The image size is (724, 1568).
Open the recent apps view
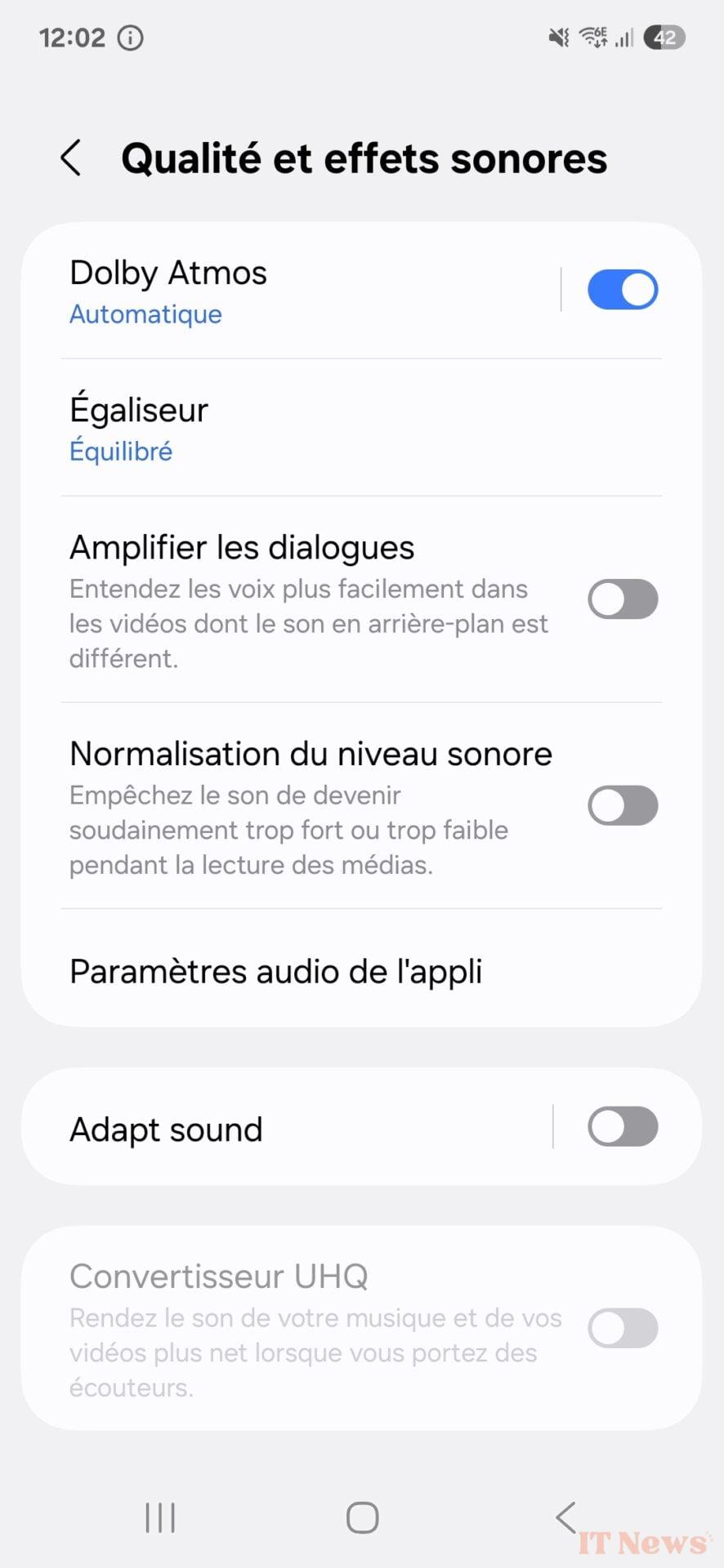pyautogui.click(x=160, y=1518)
